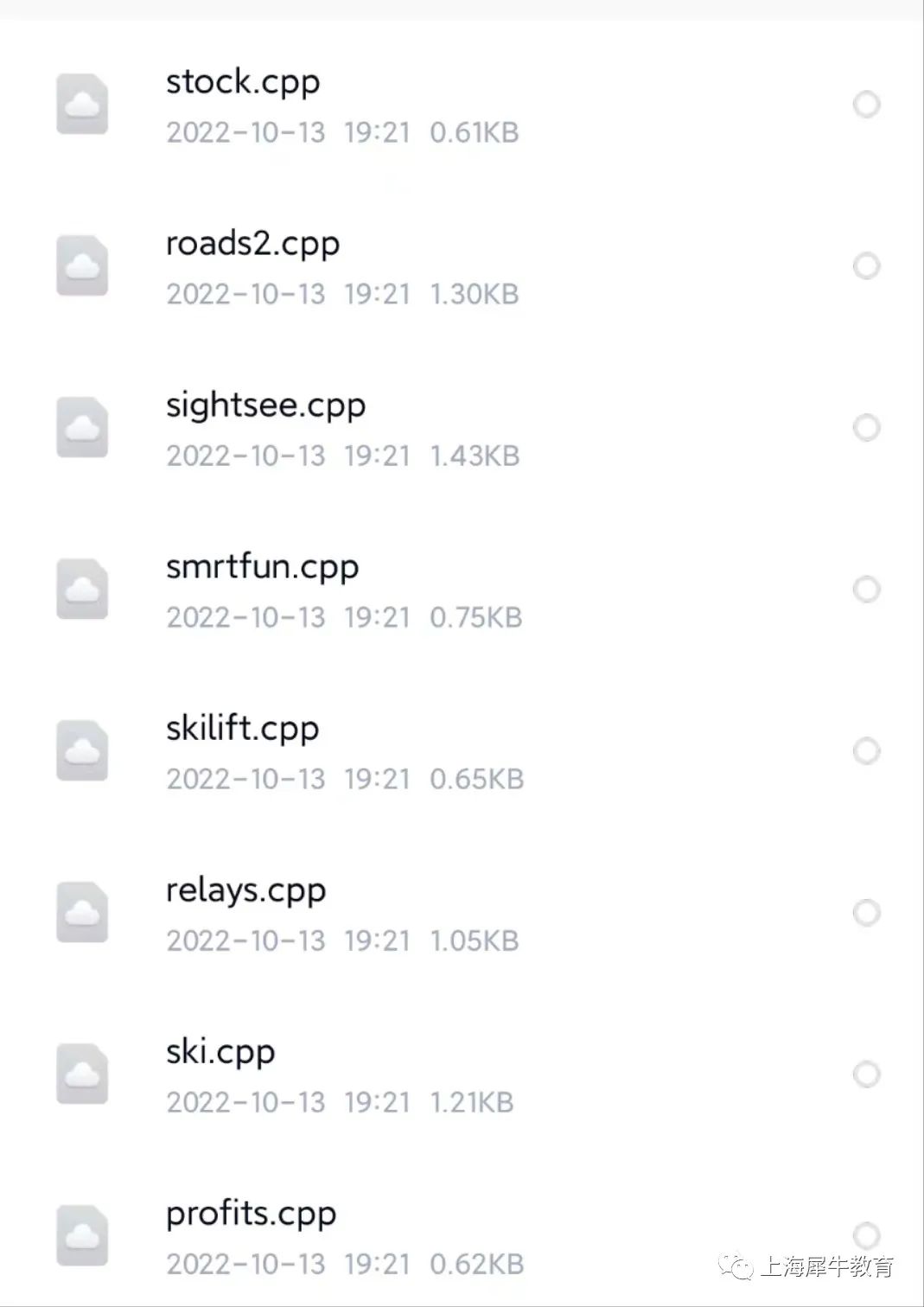Check the circle next to sightsee.cpp

[866, 428]
